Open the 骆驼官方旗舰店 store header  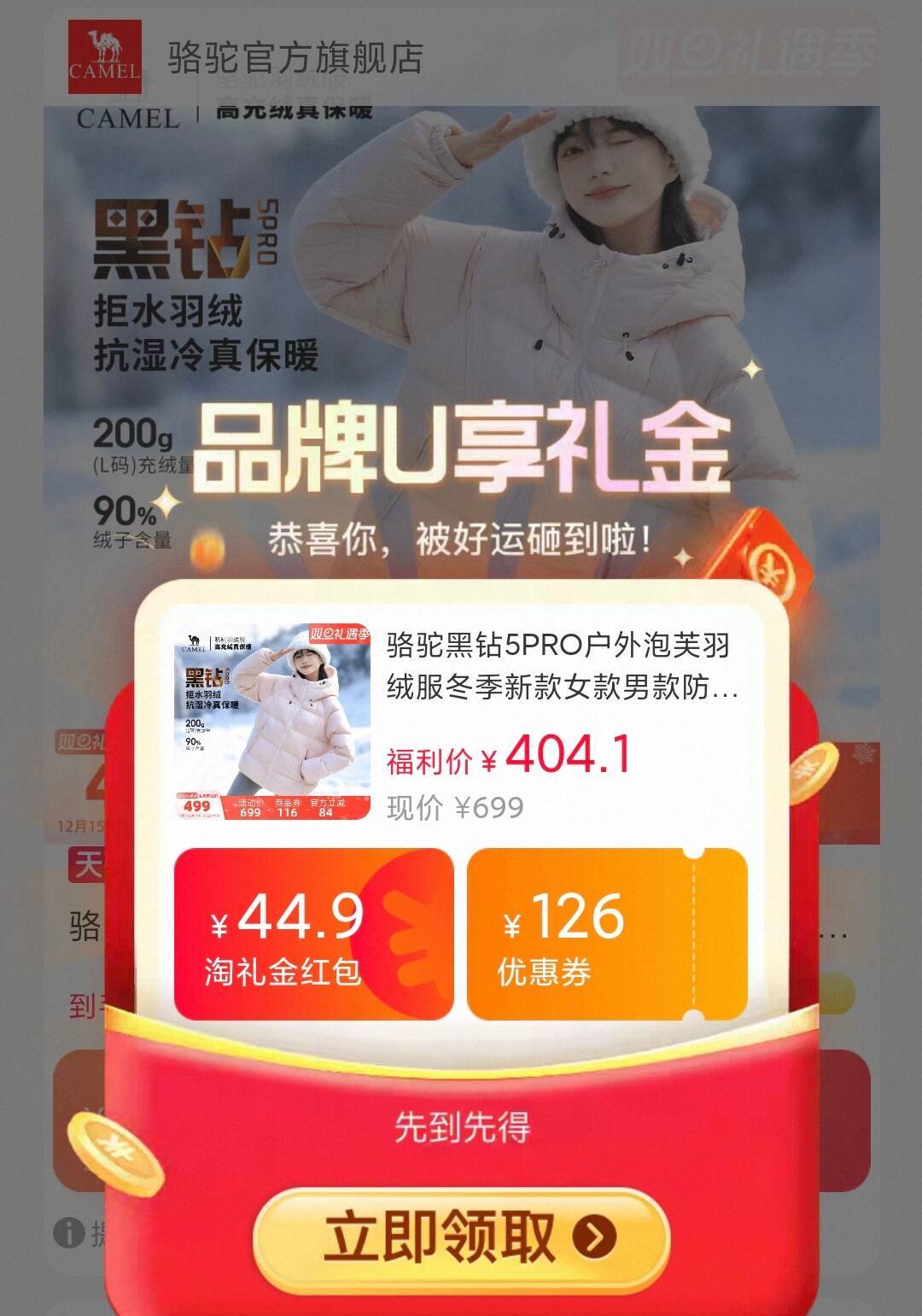[295, 58]
